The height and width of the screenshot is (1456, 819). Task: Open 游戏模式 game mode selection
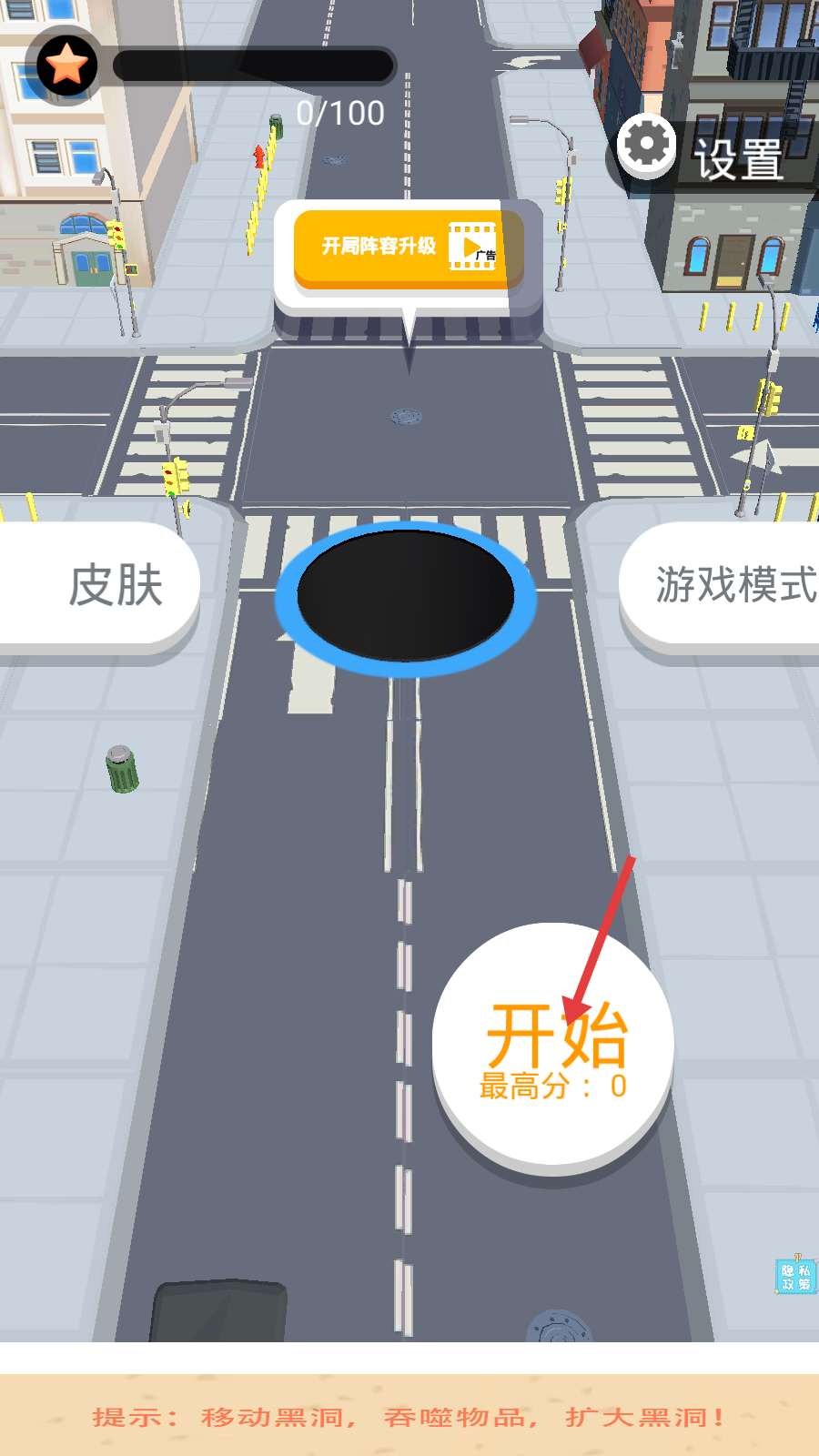pos(719,585)
